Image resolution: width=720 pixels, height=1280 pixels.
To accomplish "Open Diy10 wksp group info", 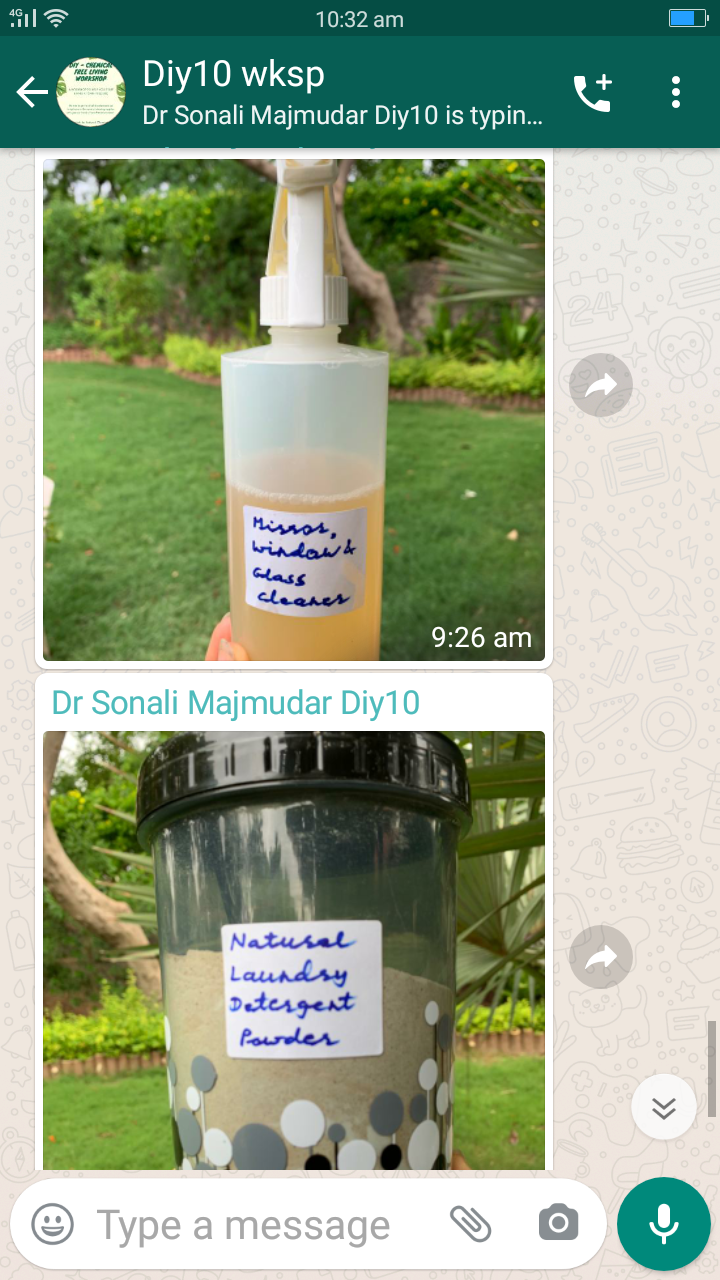I will click(340, 92).
